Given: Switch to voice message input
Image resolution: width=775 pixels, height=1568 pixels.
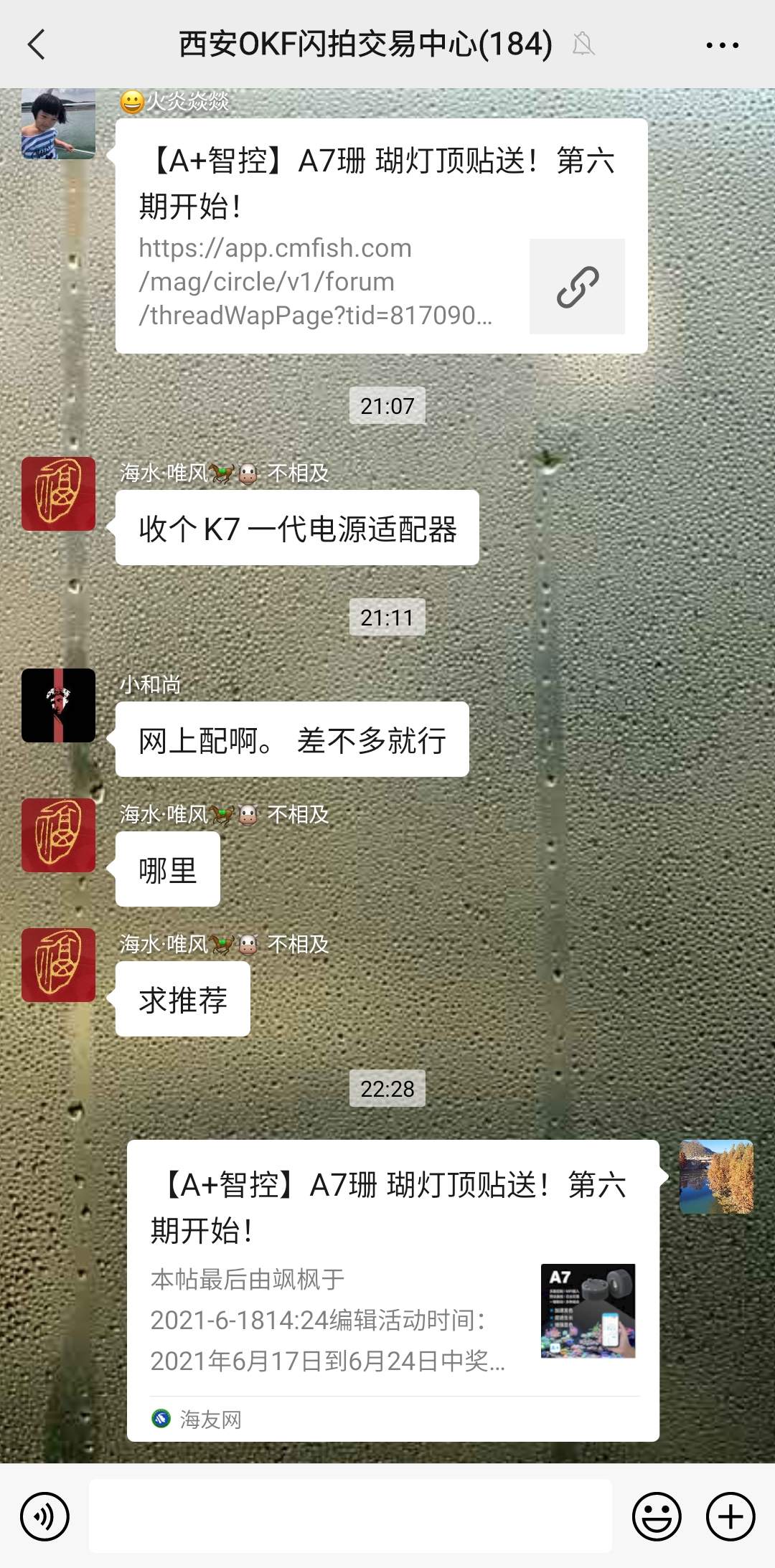Looking at the screenshot, I should pyautogui.click(x=45, y=1516).
